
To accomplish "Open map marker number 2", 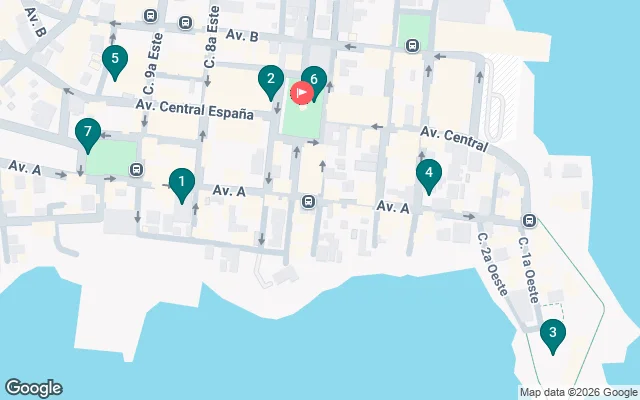I will pyautogui.click(x=269, y=79).
